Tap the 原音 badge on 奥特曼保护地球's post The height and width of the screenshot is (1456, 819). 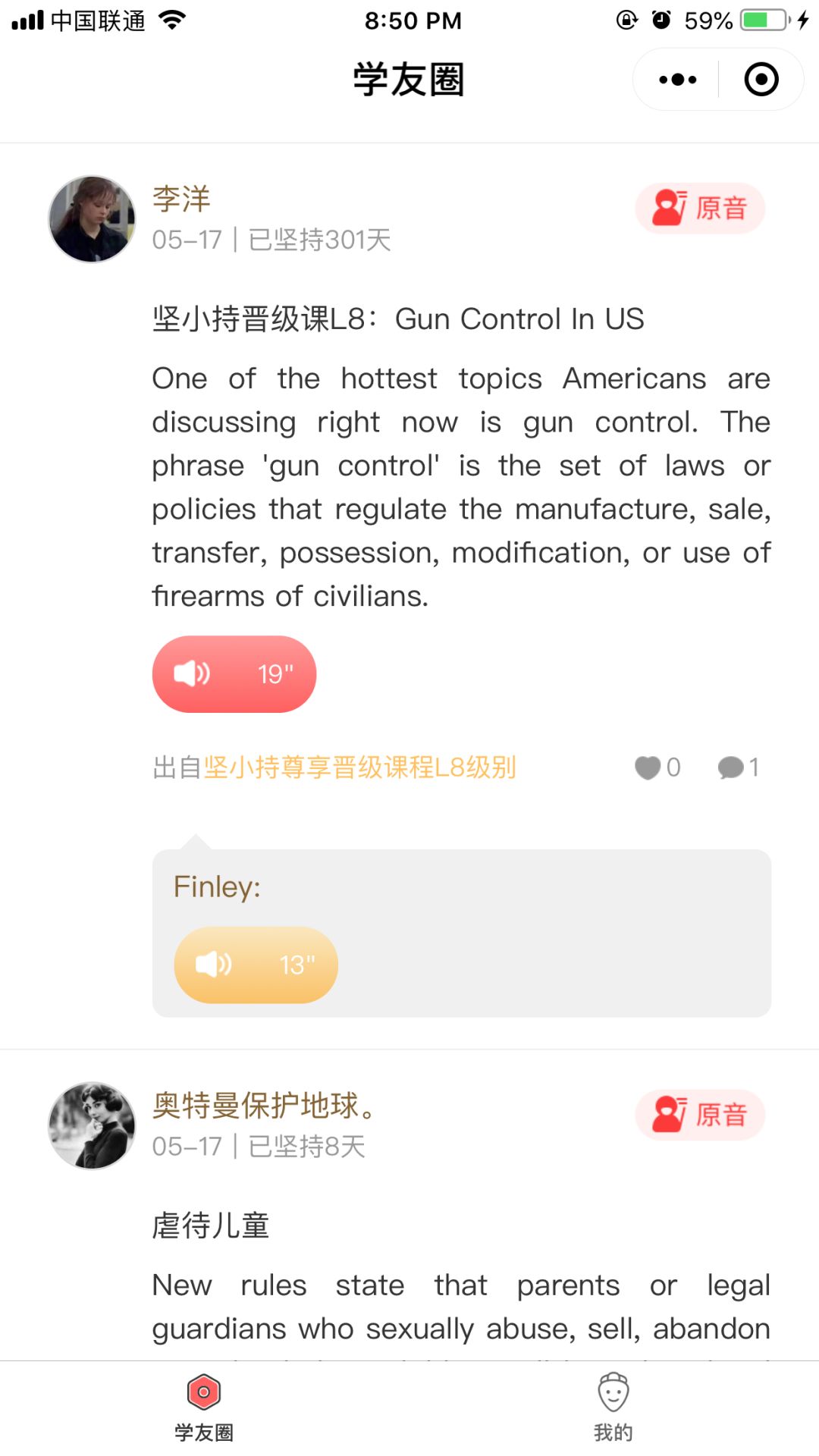pos(700,1115)
